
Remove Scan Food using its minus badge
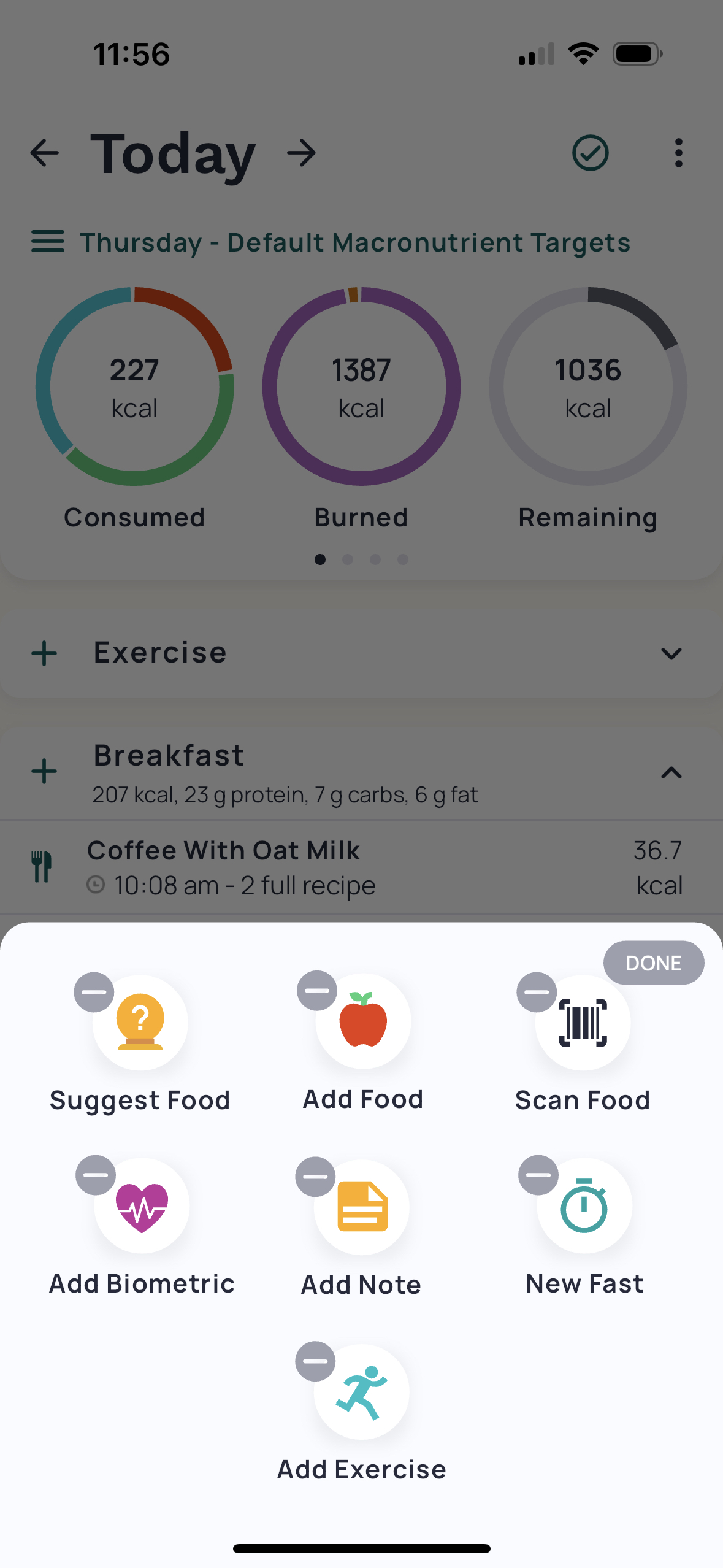tap(537, 992)
